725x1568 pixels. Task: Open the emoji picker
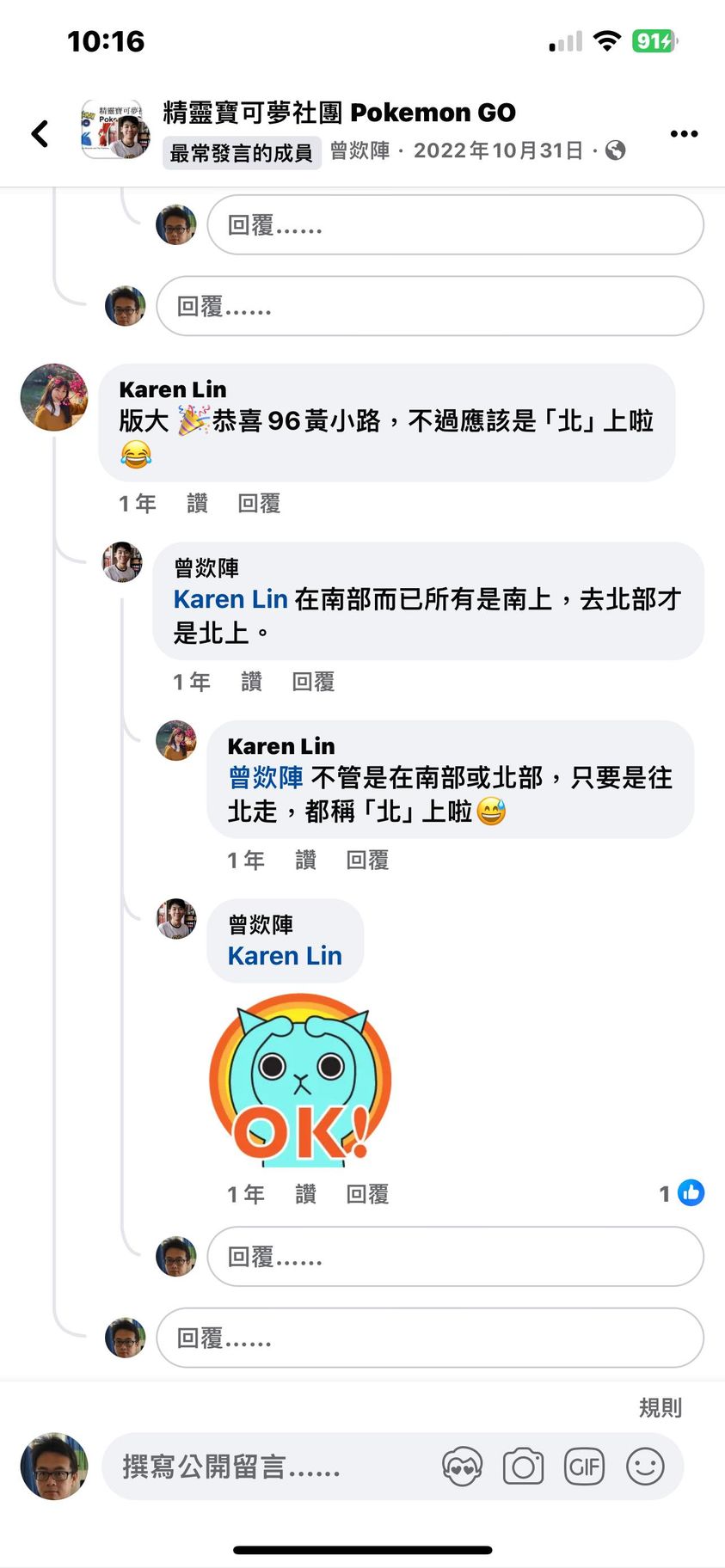pos(645,1467)
